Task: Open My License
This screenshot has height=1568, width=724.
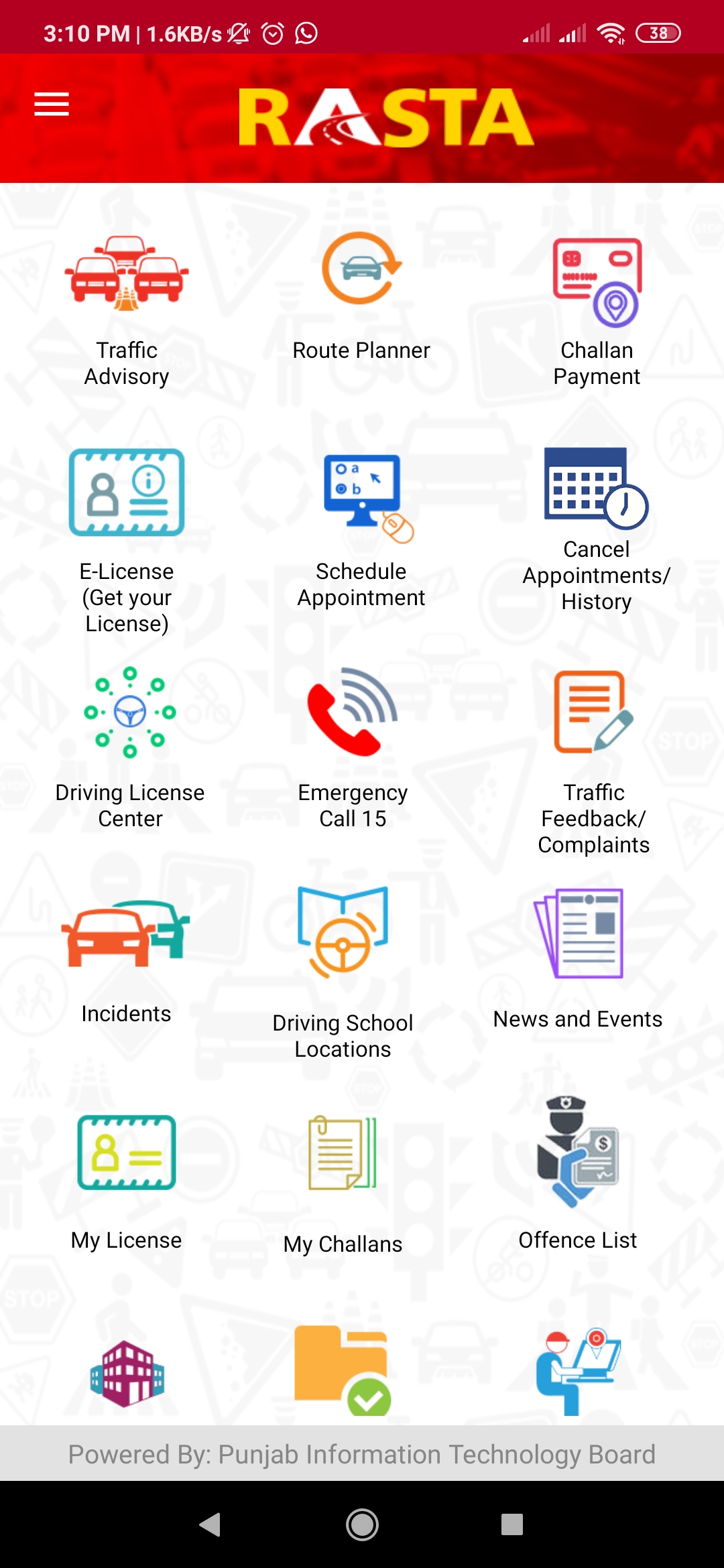Action: [127, 1179]
